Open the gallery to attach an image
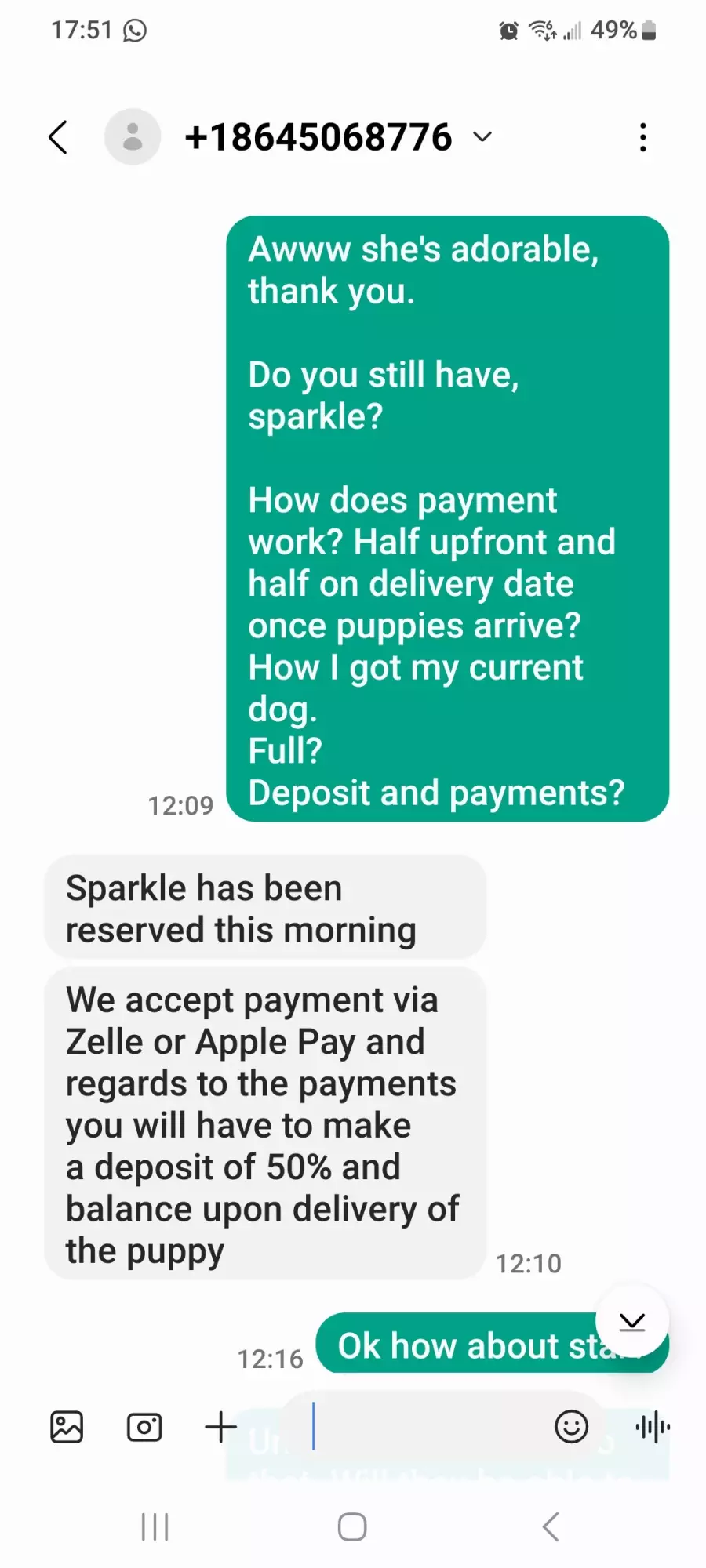Screen dimensions: 706x1568 coord(67,1426)
